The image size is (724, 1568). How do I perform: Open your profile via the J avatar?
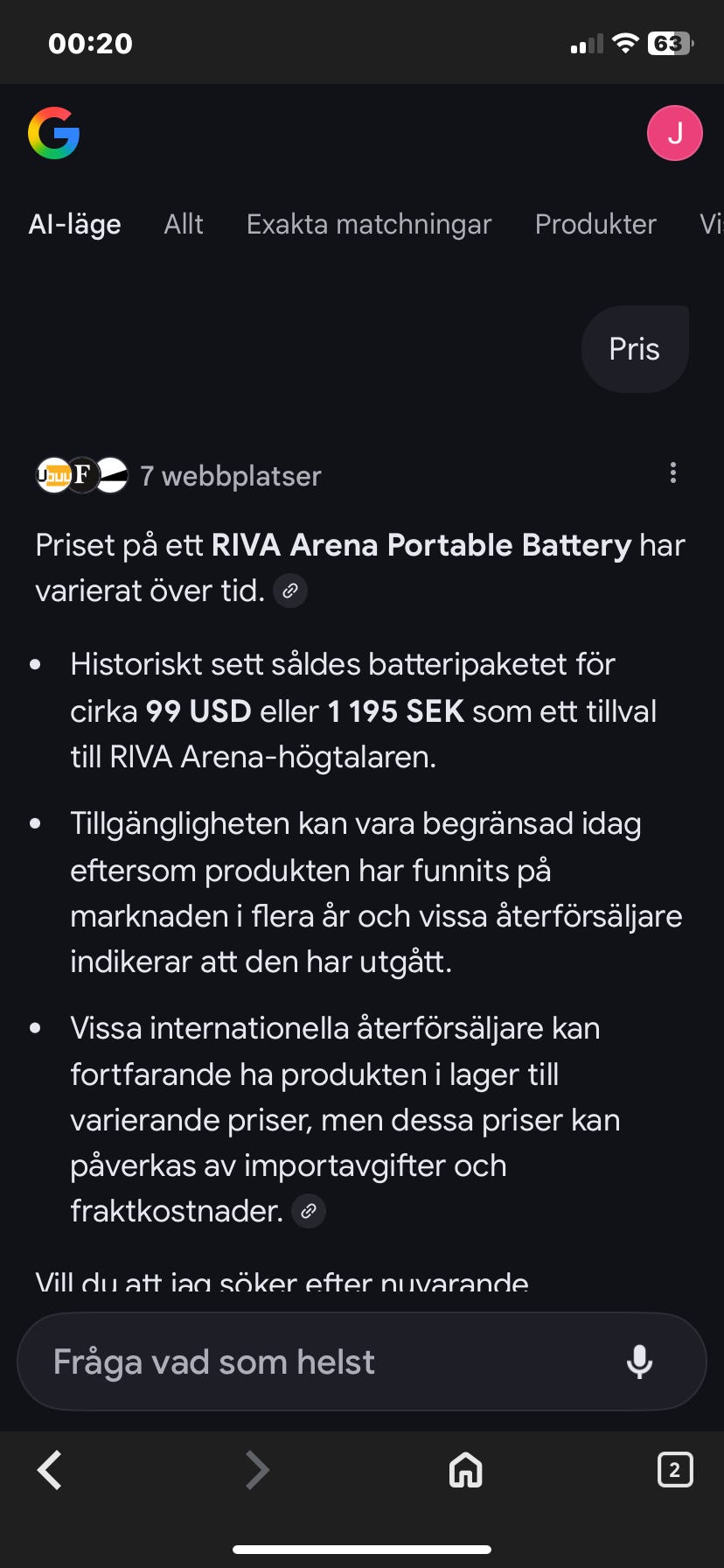coord(674,133)
